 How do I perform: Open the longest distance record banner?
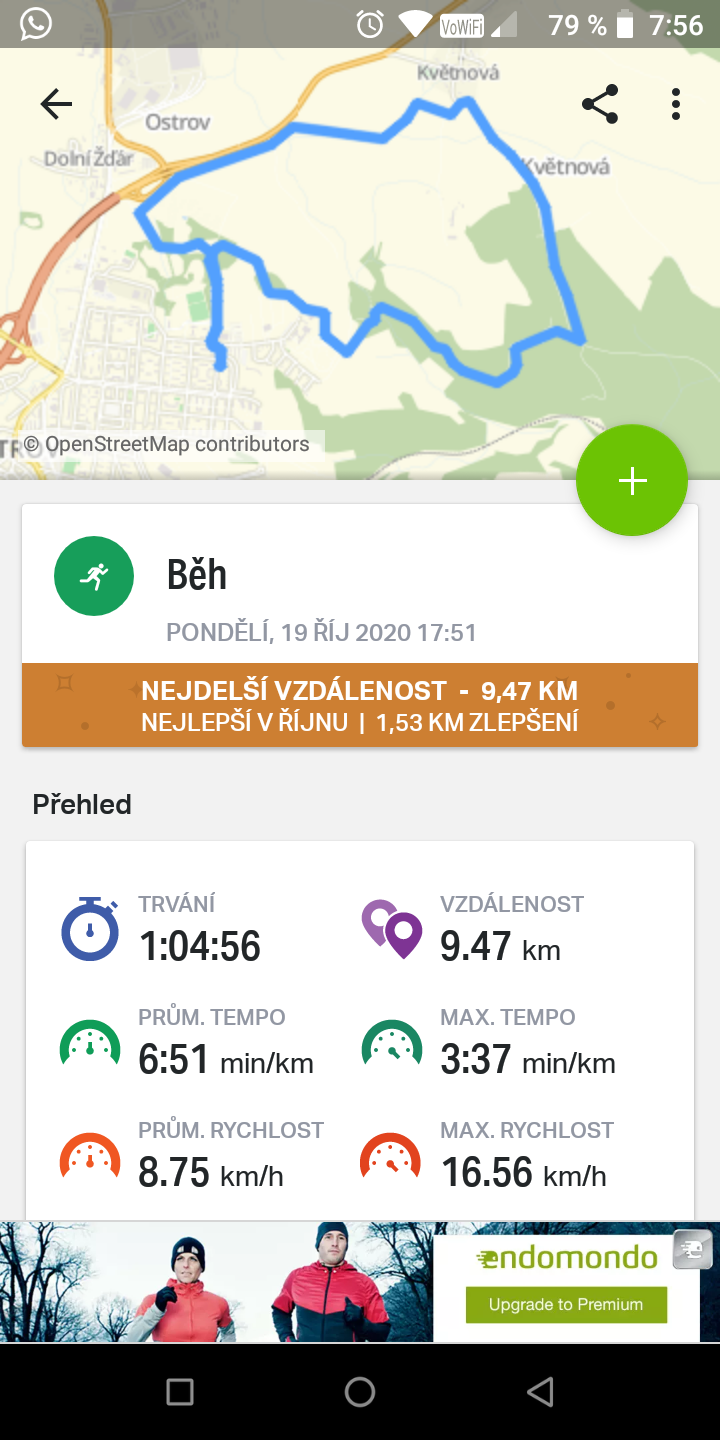[360, 705]
